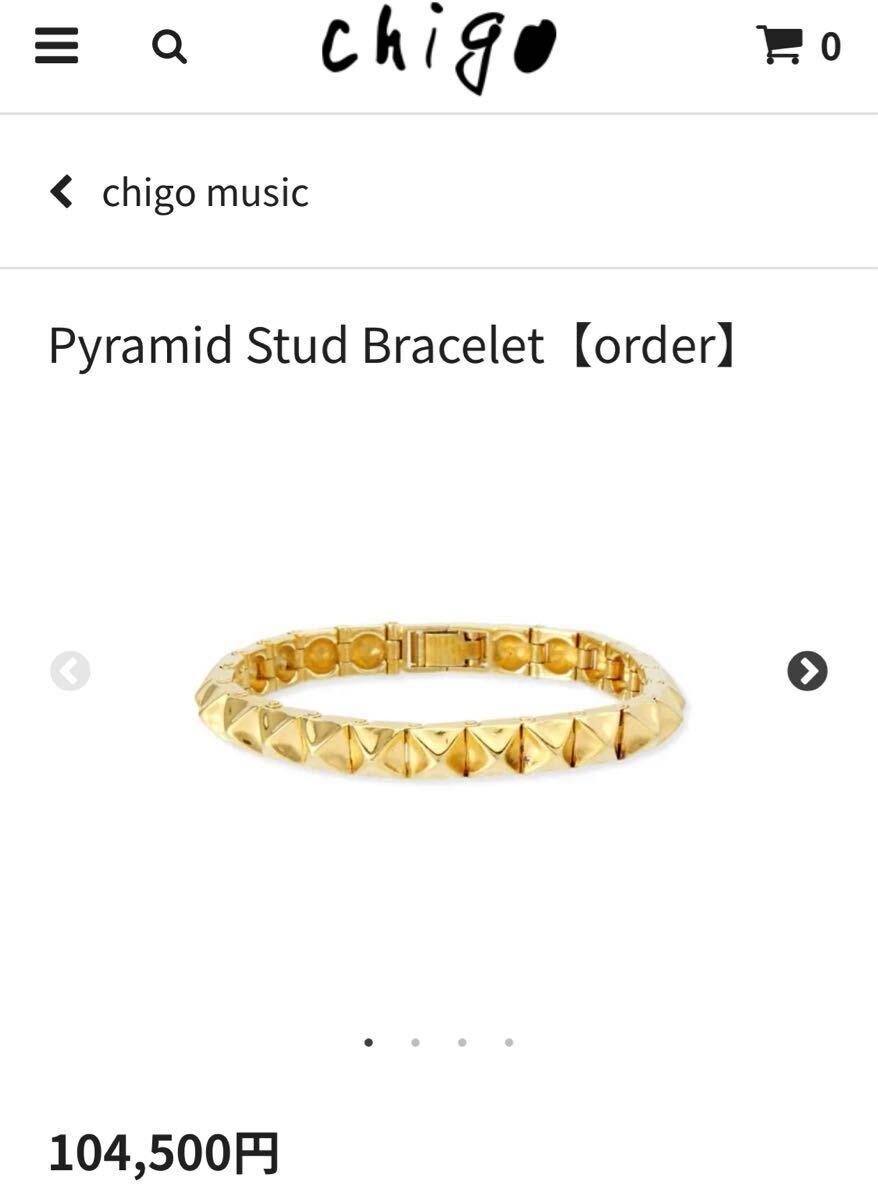The height and width of the screenshot is (1200, 878).
Task: Open the bracelet product image
Action: [x=440, y=698]
